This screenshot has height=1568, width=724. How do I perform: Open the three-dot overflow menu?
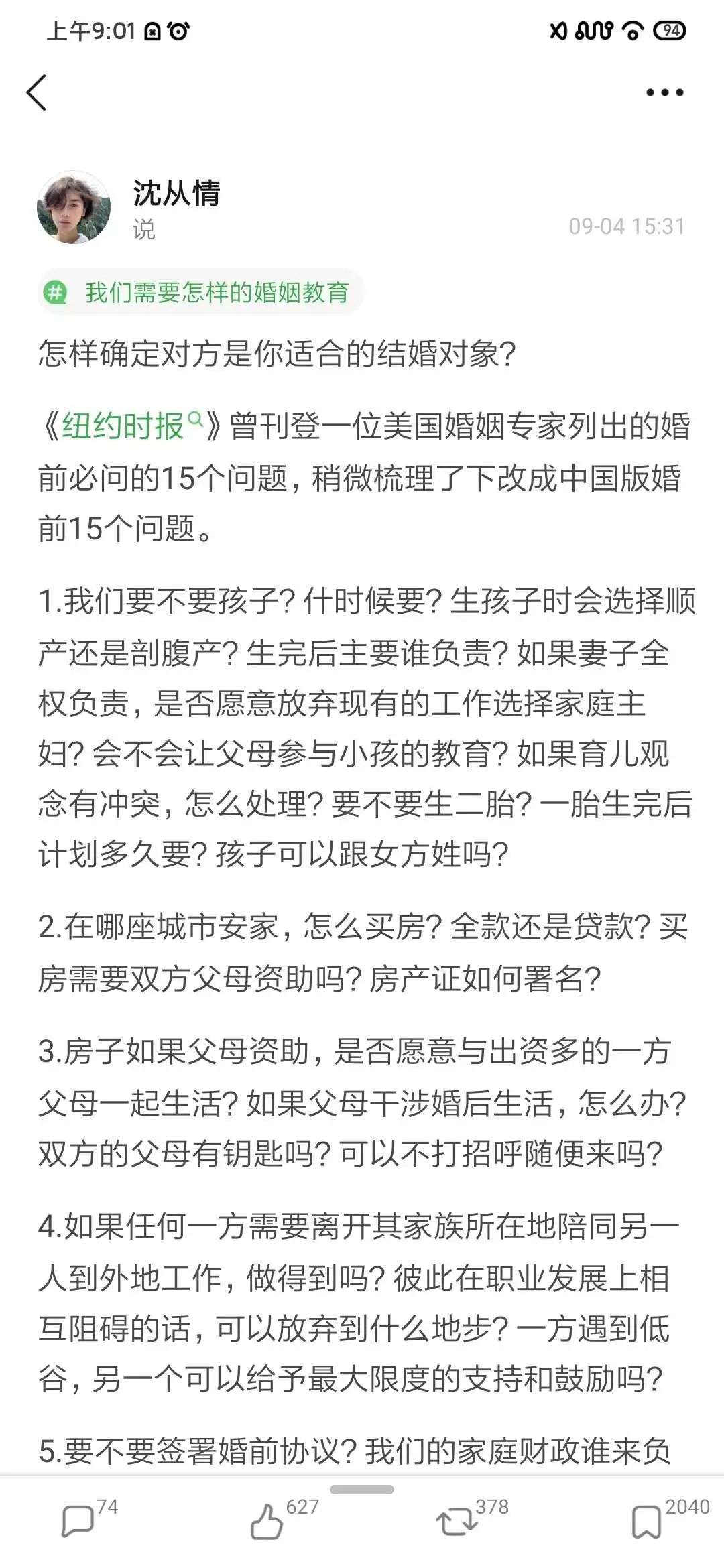click(664, 93)
